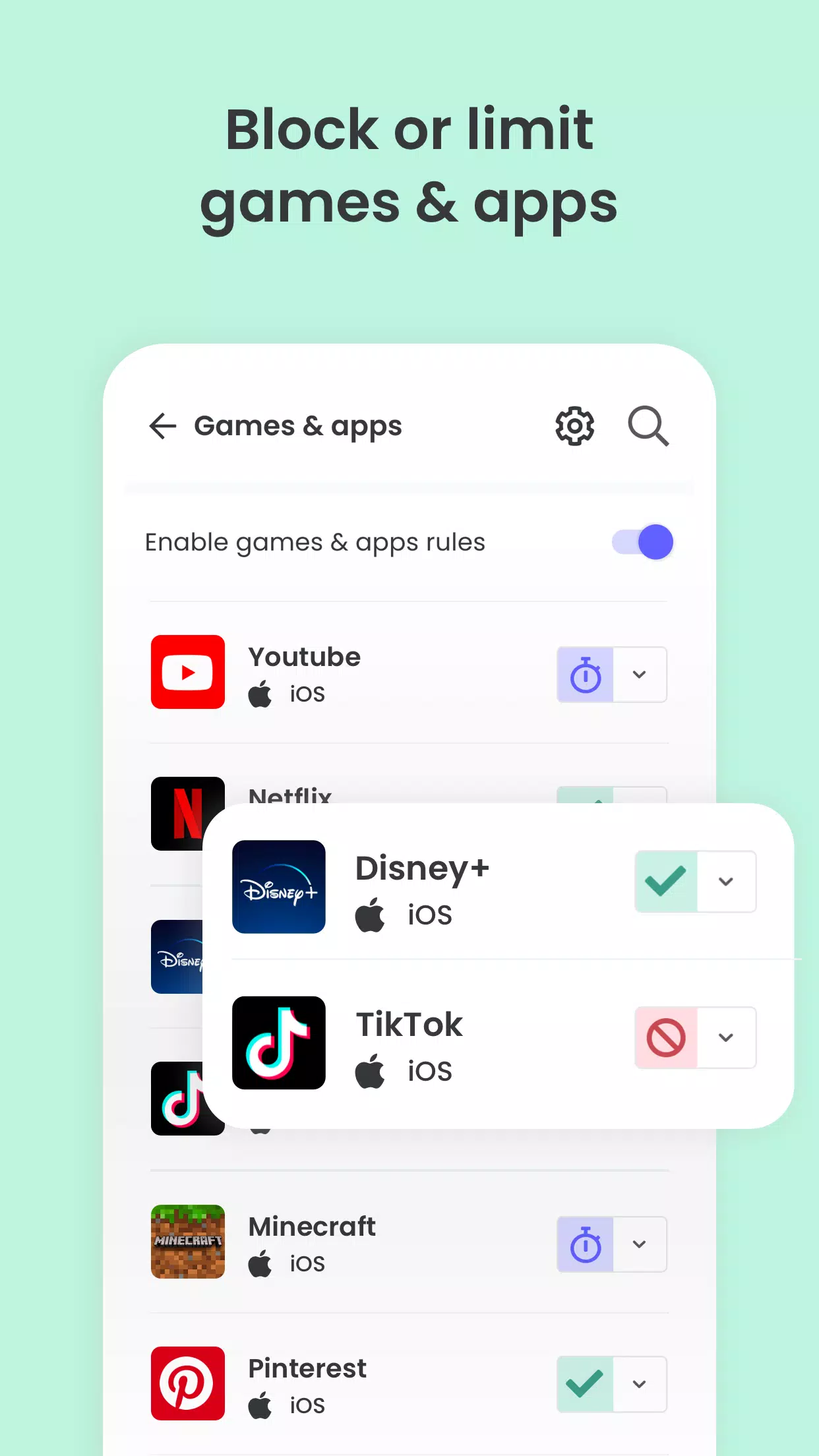Open the settings gear in Games & apps

(x=574, y=426)
